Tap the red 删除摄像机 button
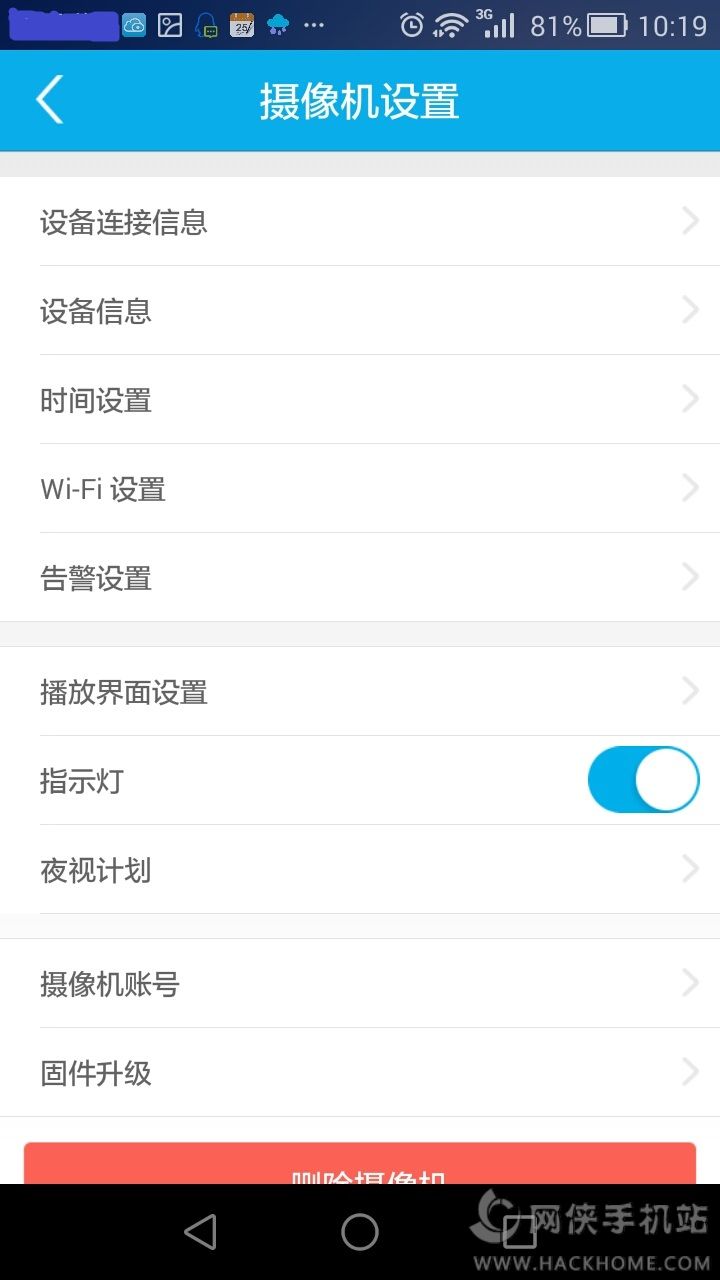Viewport: 720px width, 1280px height. (x=360, y=1165)
